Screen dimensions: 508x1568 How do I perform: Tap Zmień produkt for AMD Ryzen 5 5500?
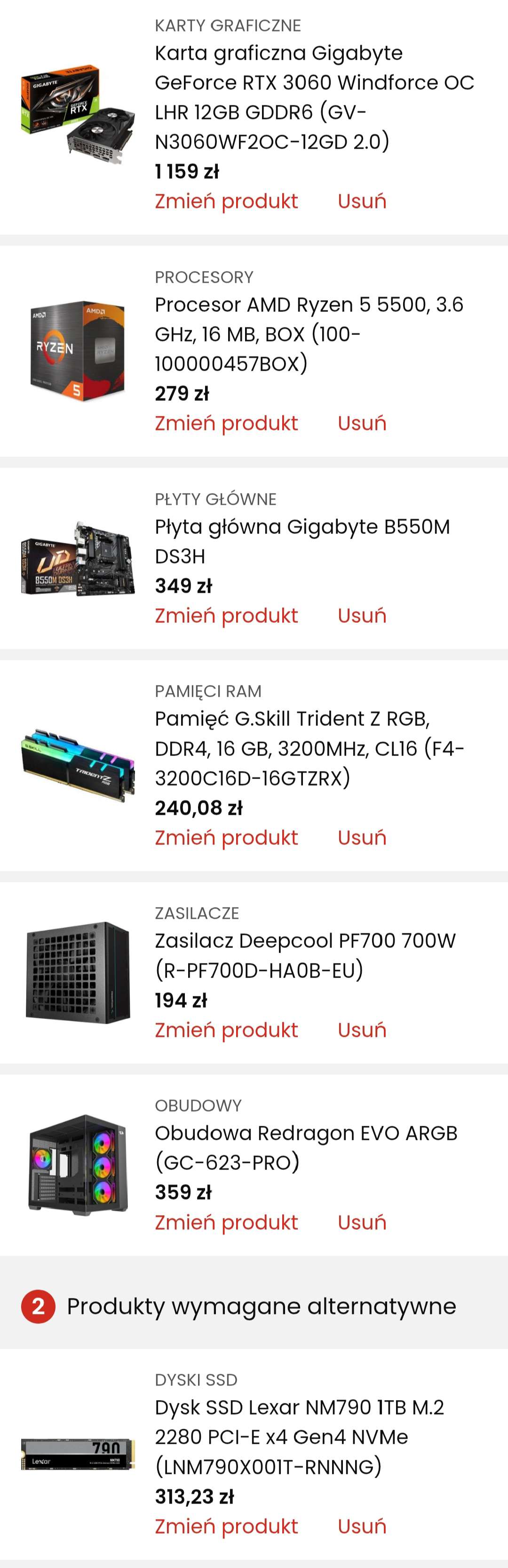[226, 423]
